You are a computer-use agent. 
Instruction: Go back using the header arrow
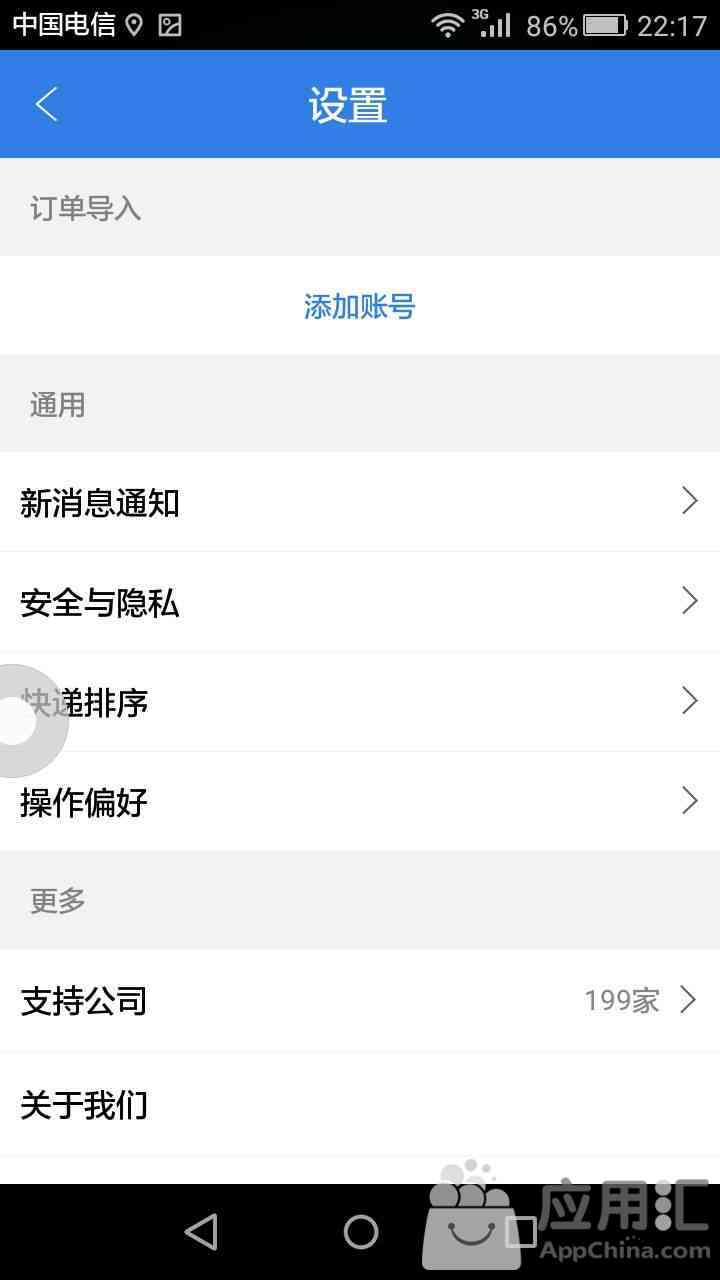(47, 104)
